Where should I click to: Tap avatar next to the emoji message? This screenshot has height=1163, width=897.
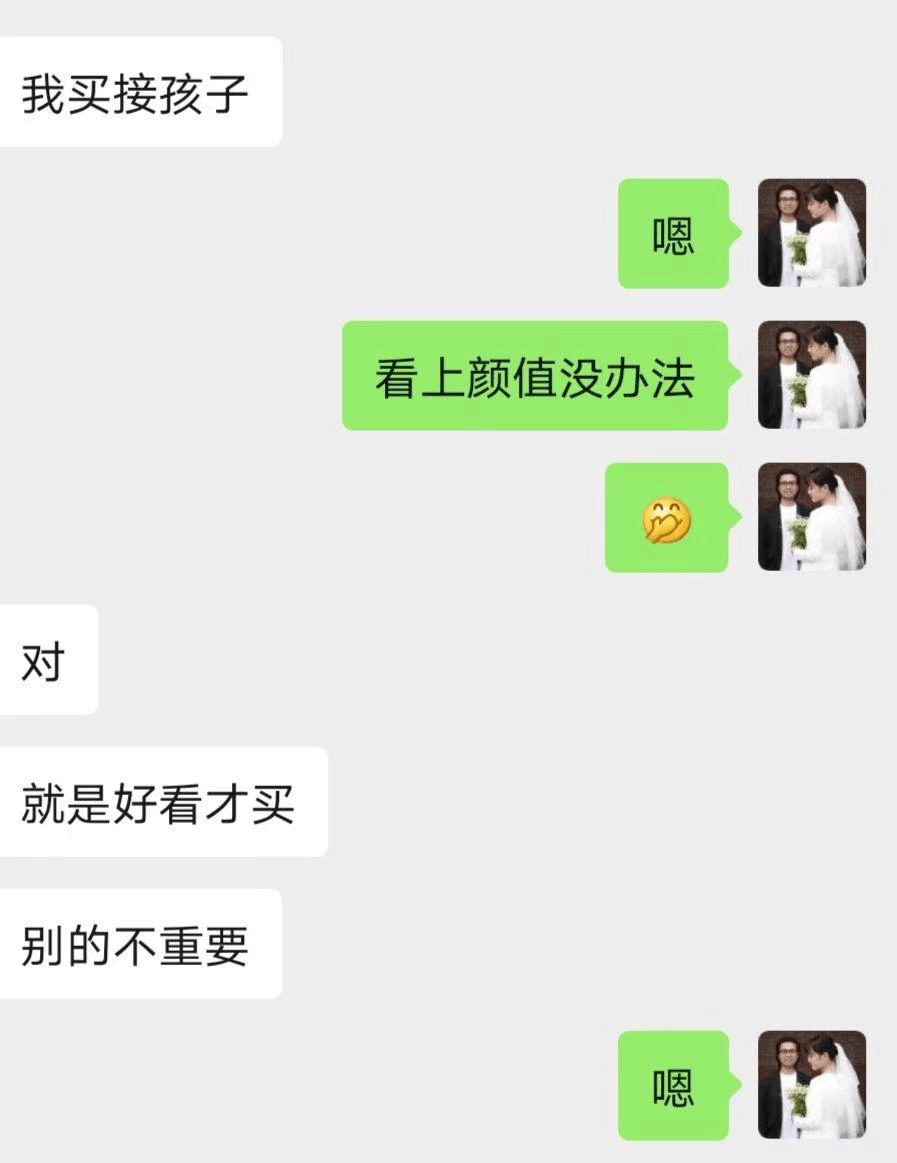point(811,517)
